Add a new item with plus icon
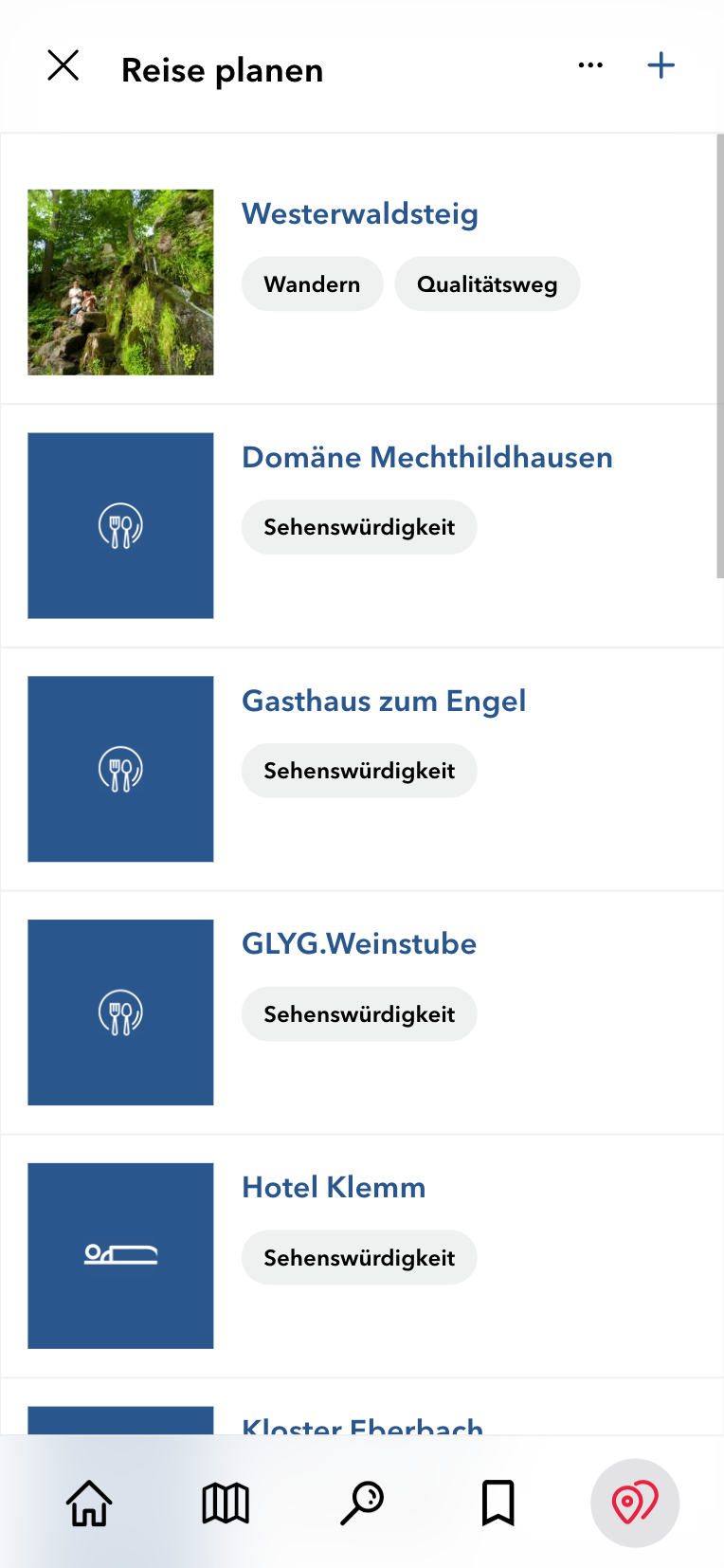This screenshot has width=724, height=1568. tap(661, 65)
